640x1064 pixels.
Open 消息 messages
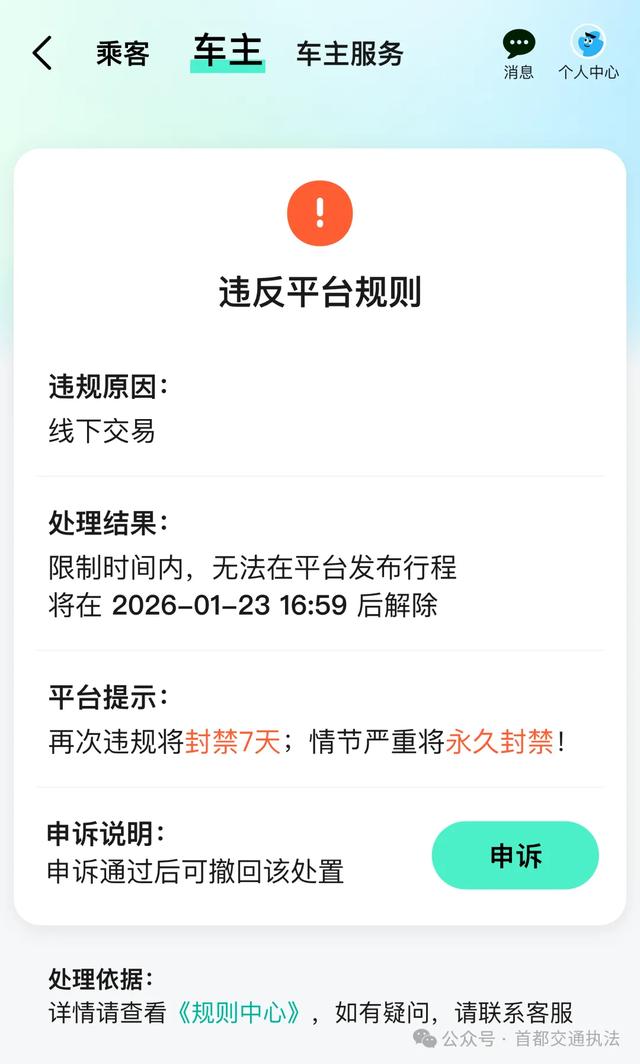(x=519, y=53)
